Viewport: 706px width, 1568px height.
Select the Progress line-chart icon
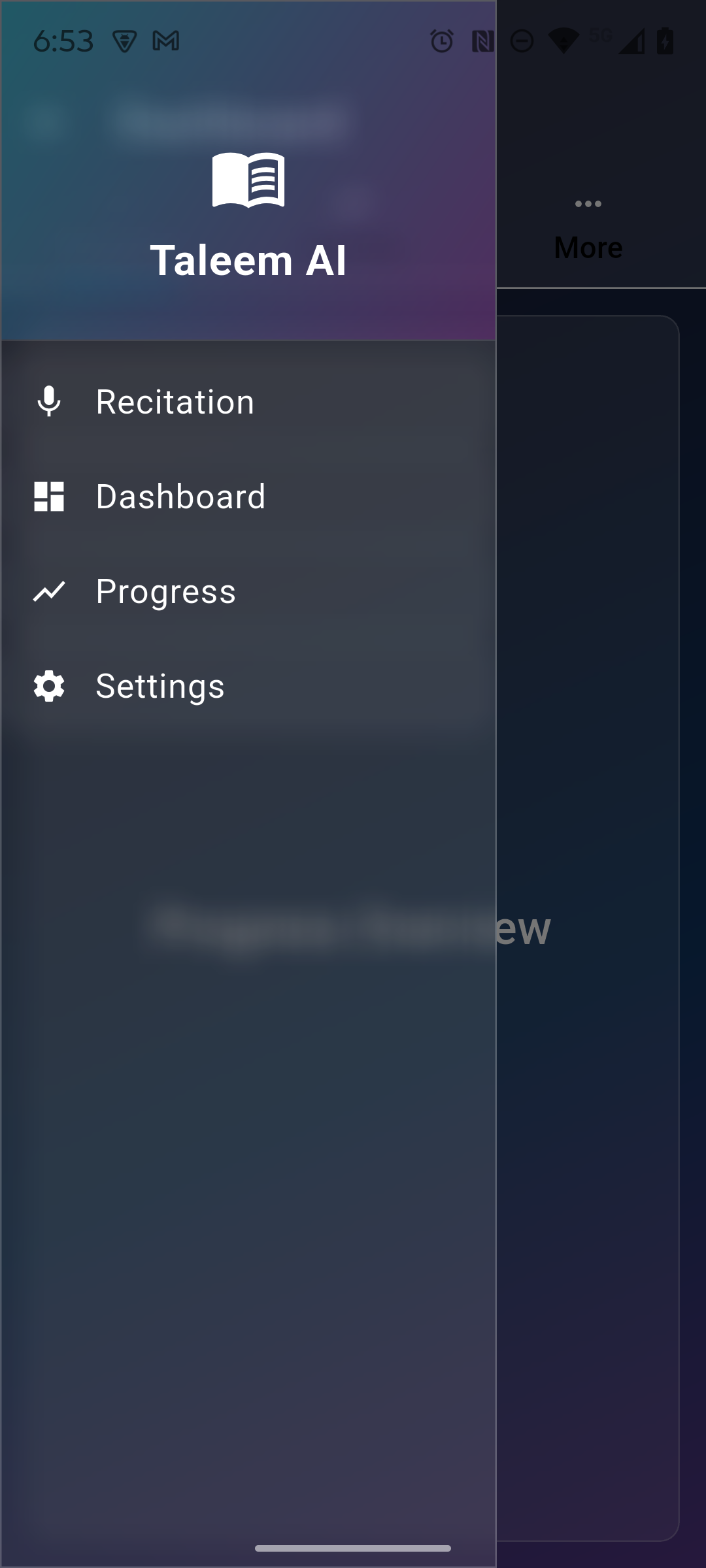(x=48, y=591)
